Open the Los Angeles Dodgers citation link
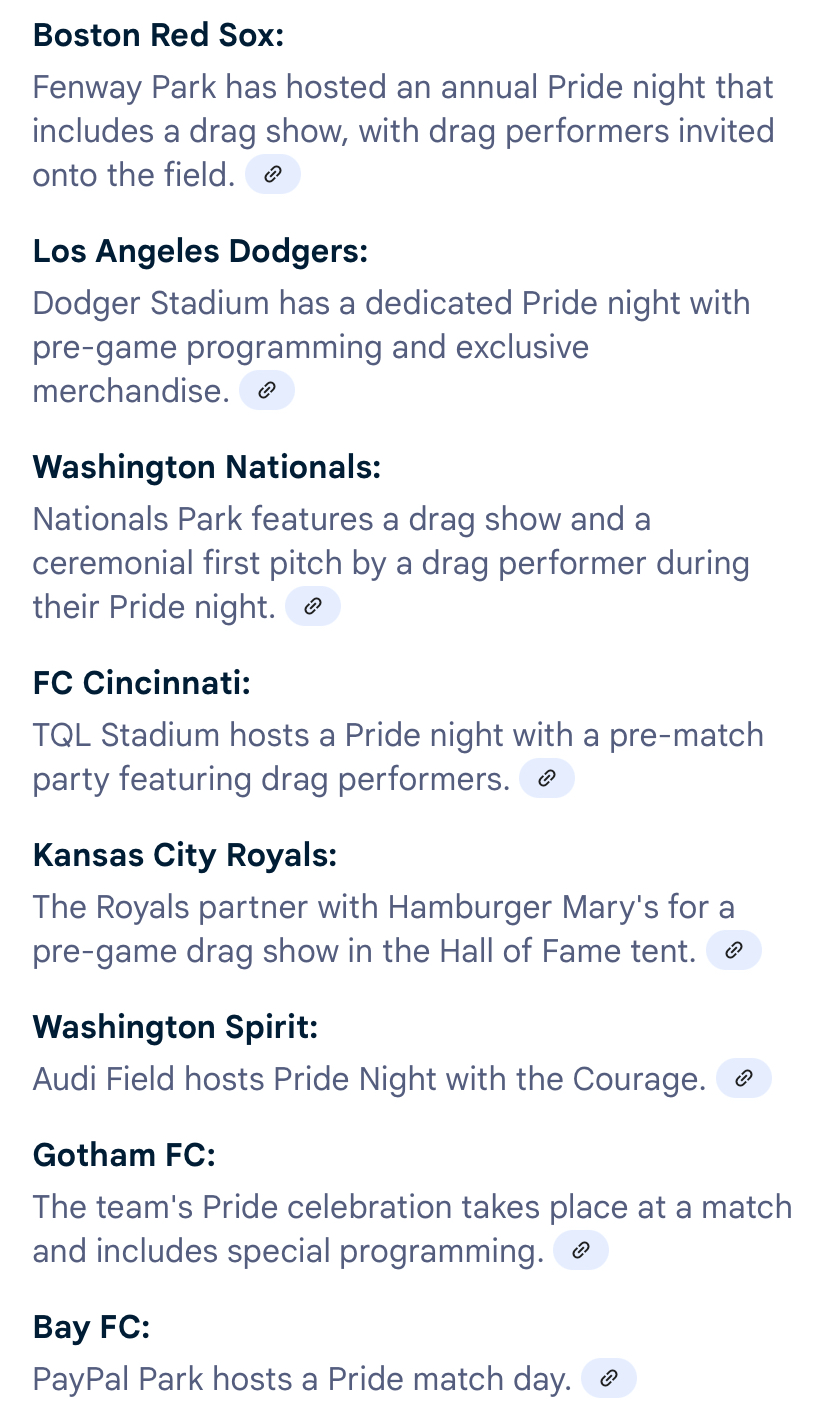This screenshot has height=1403, width=828. (x=267, y=391)
